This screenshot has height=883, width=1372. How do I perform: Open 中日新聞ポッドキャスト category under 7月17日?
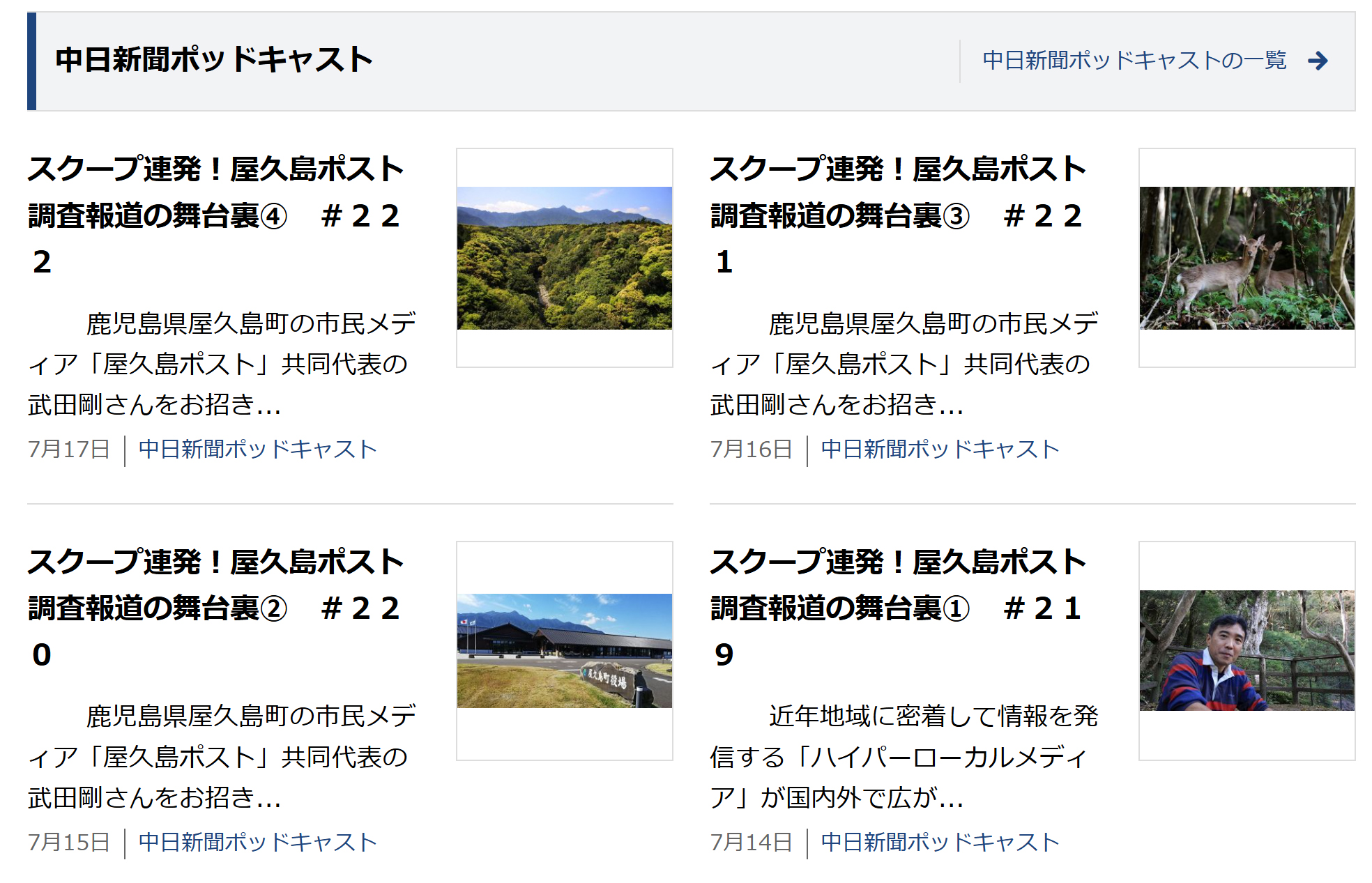tap(257, 450)
